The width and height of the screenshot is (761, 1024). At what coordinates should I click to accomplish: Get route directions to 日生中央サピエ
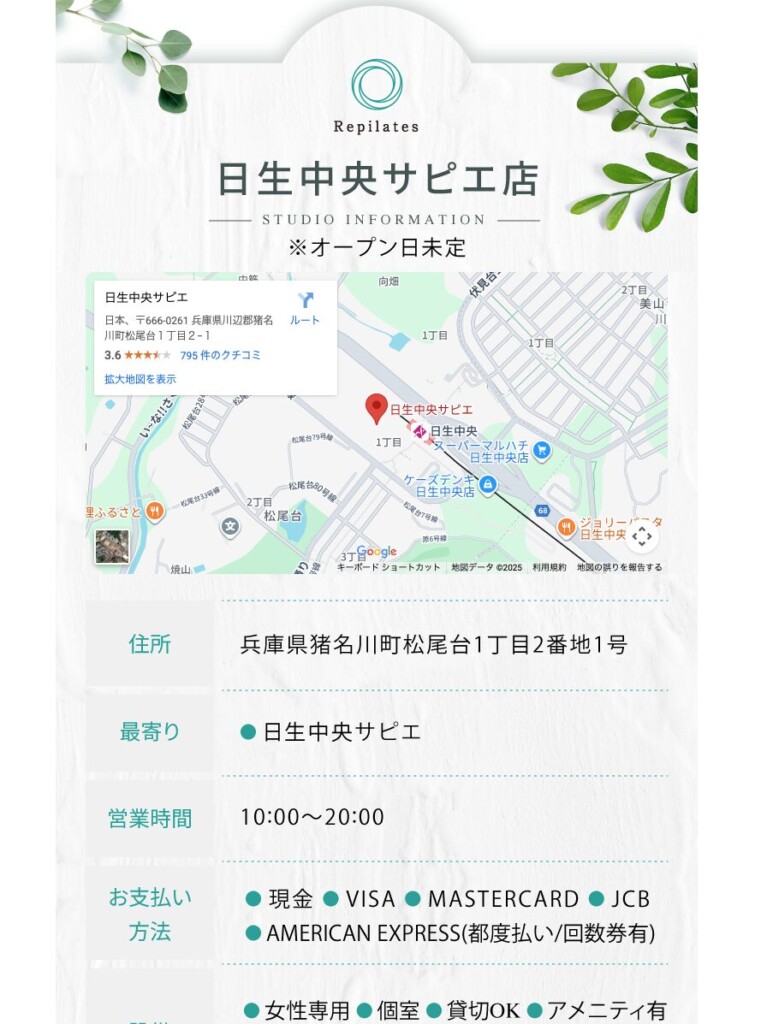pos(305,308)
